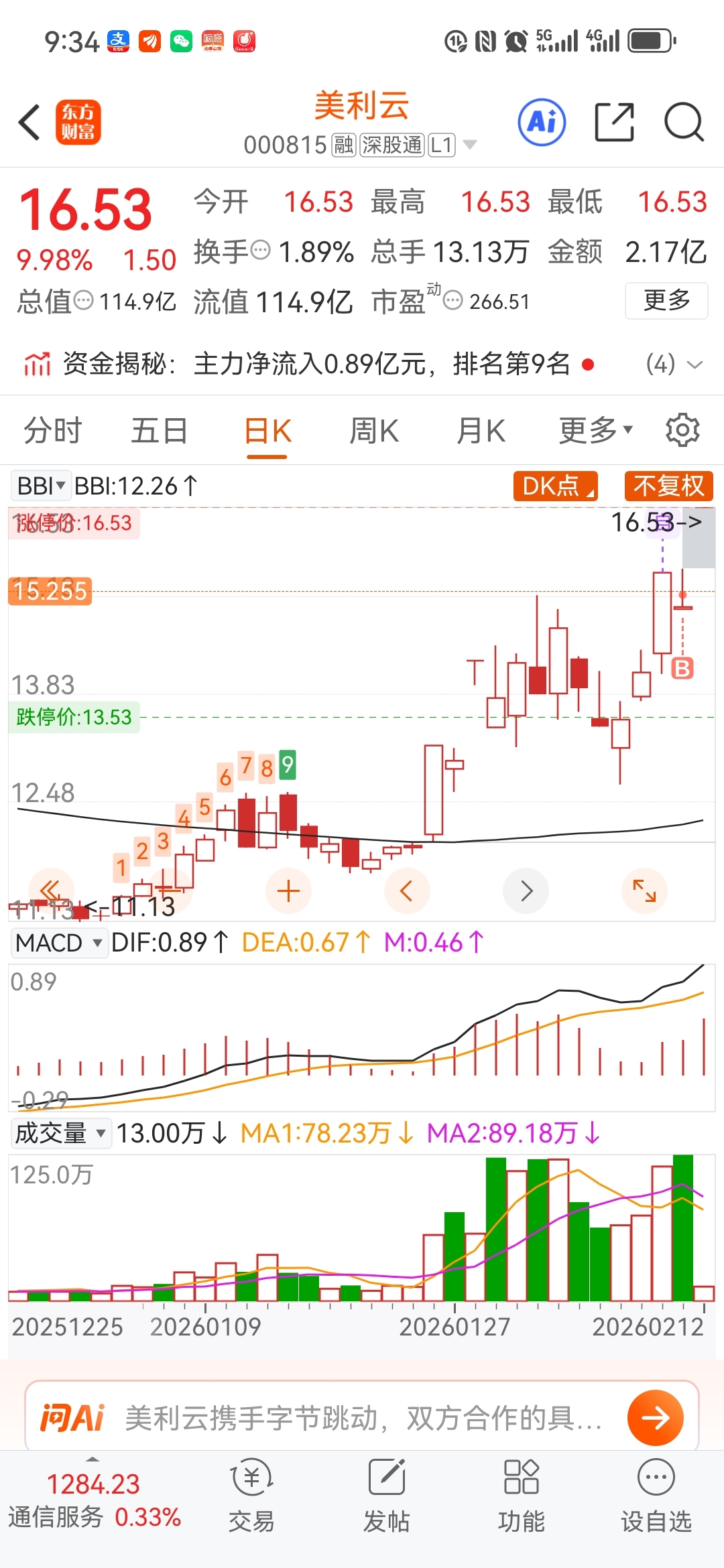
Task: Open the MACD indicator dropdown
Action: [x=58, y=943]
